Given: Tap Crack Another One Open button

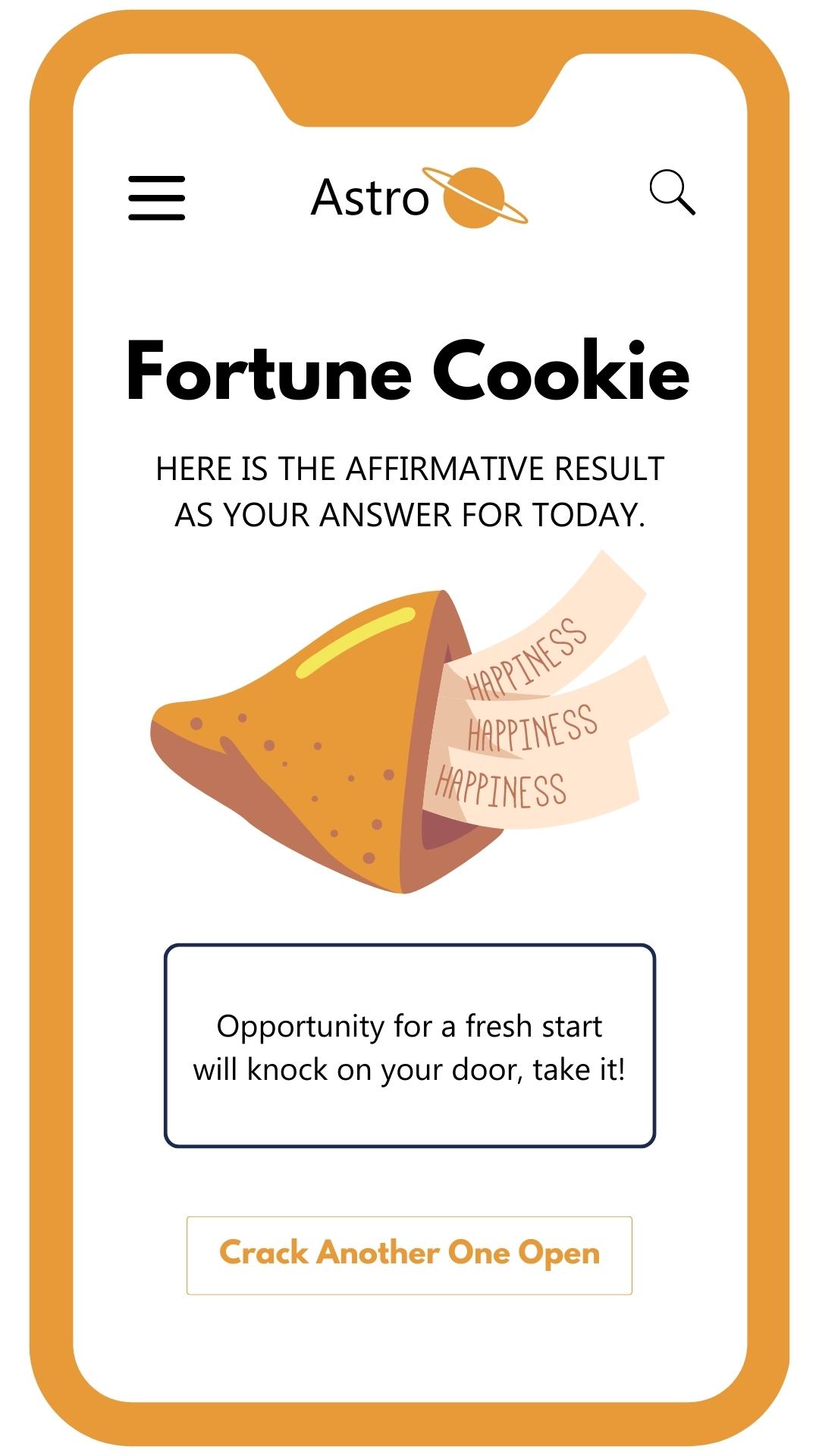Looking at the screenshot, I should pos(409,1255).
